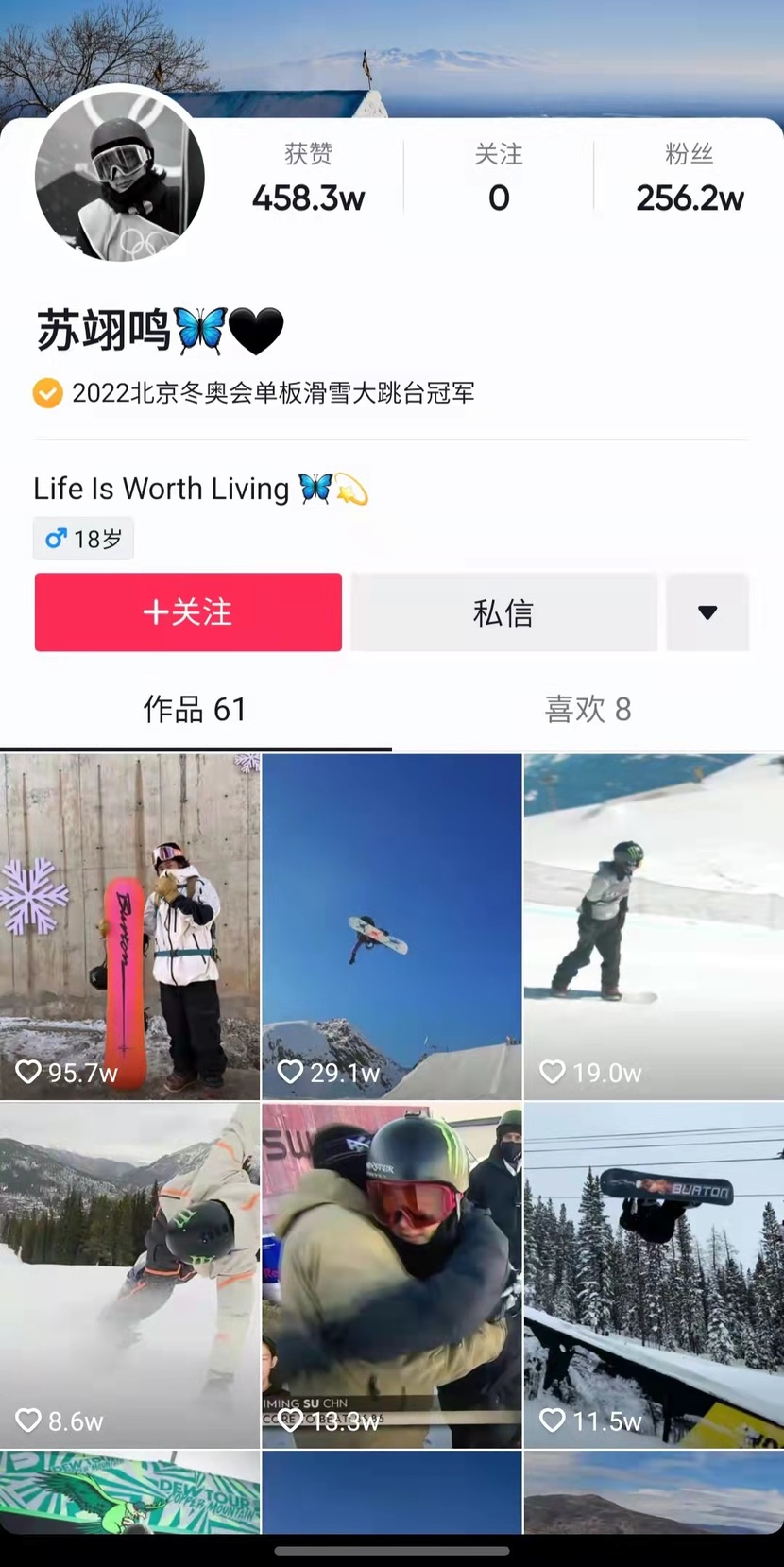Open the hugging video with 13.3w likes
The width and height of the screenshot is (784, 1567).
(x=392, y=1274)
